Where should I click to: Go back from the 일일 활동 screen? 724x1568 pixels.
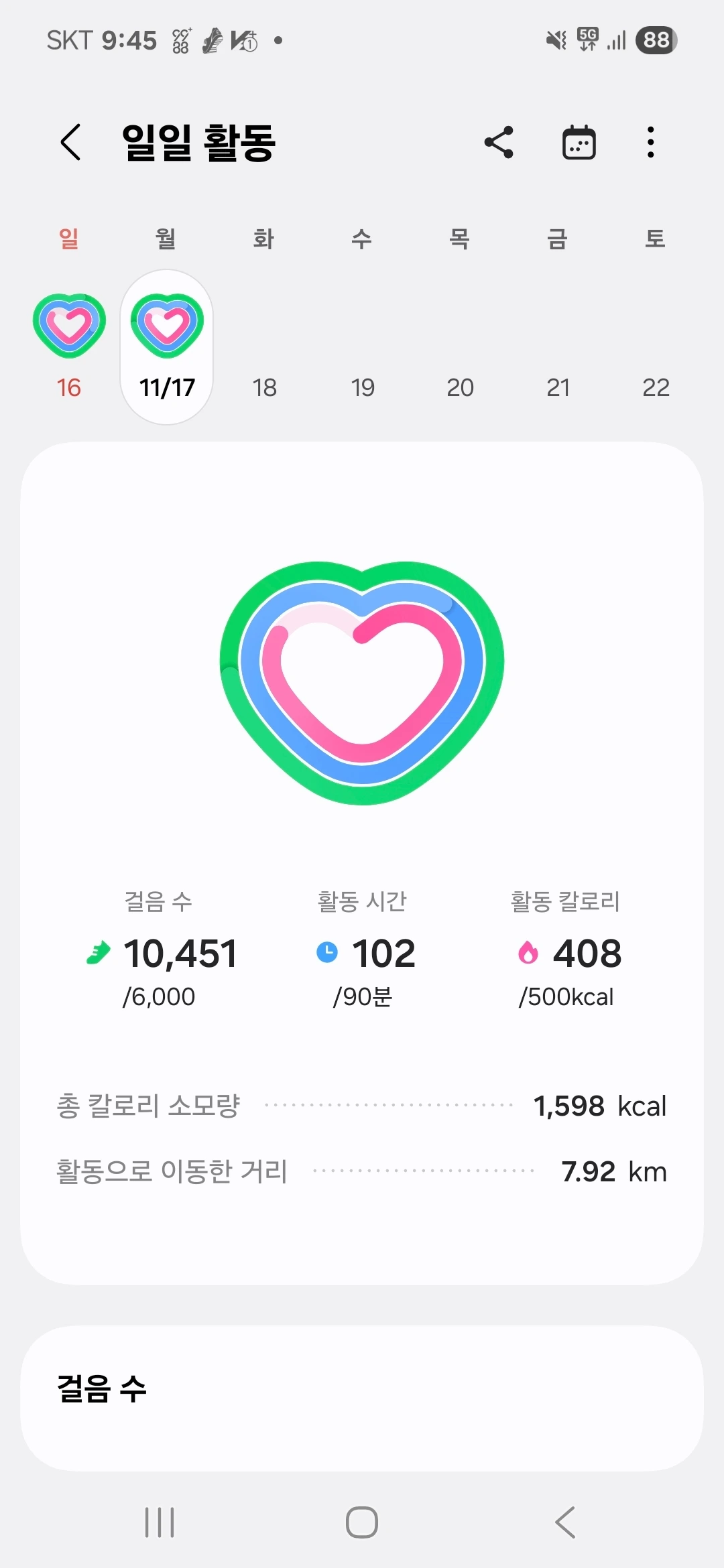(x=70, y=142)
